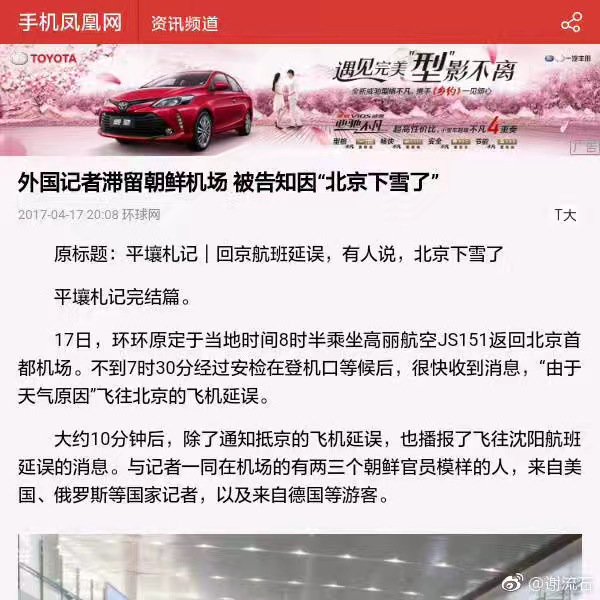The height and width of the screenshot is (600, 600).
Task: Open the 资讯频道 news channel
Action: [x=184, y=23]
